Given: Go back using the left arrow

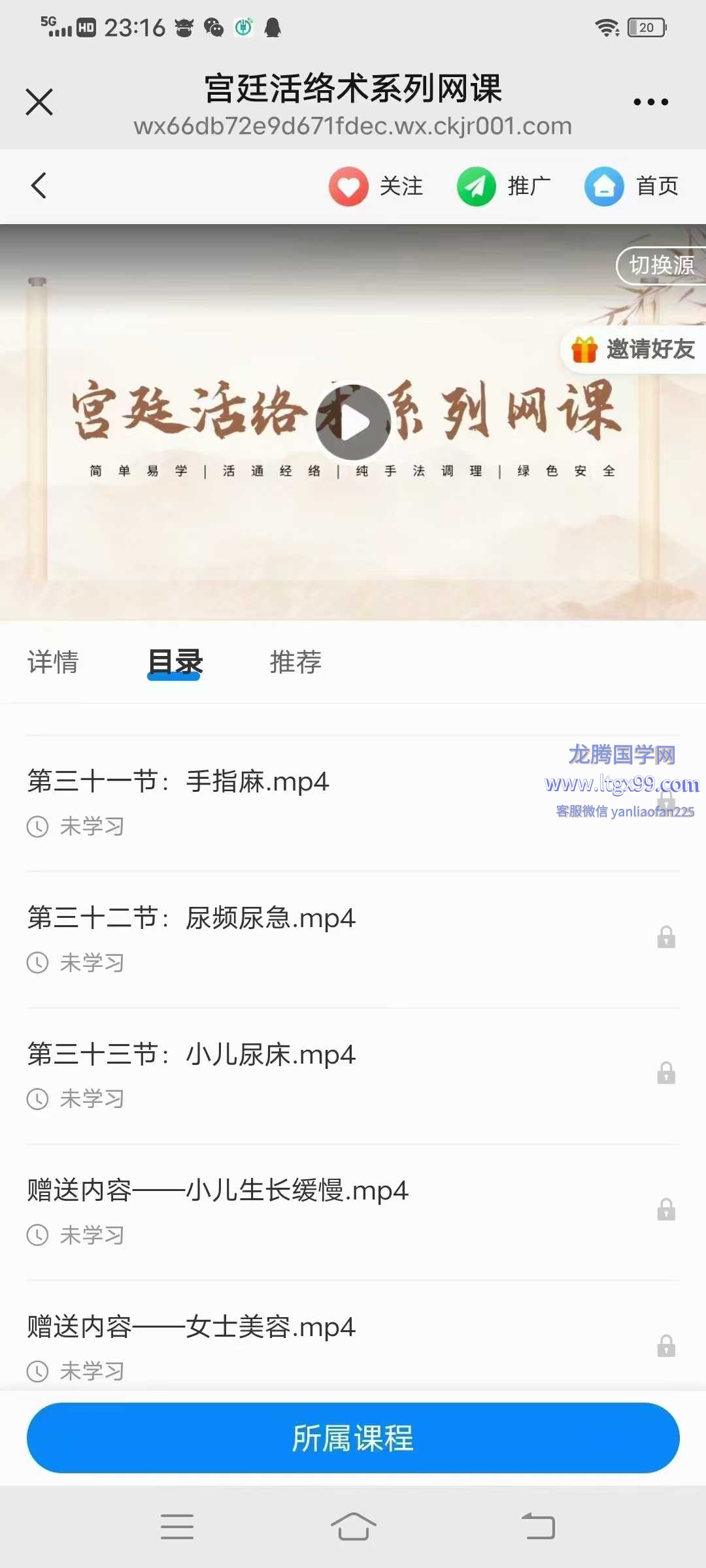Looking at the screenshot, I should tap(39, 186).
